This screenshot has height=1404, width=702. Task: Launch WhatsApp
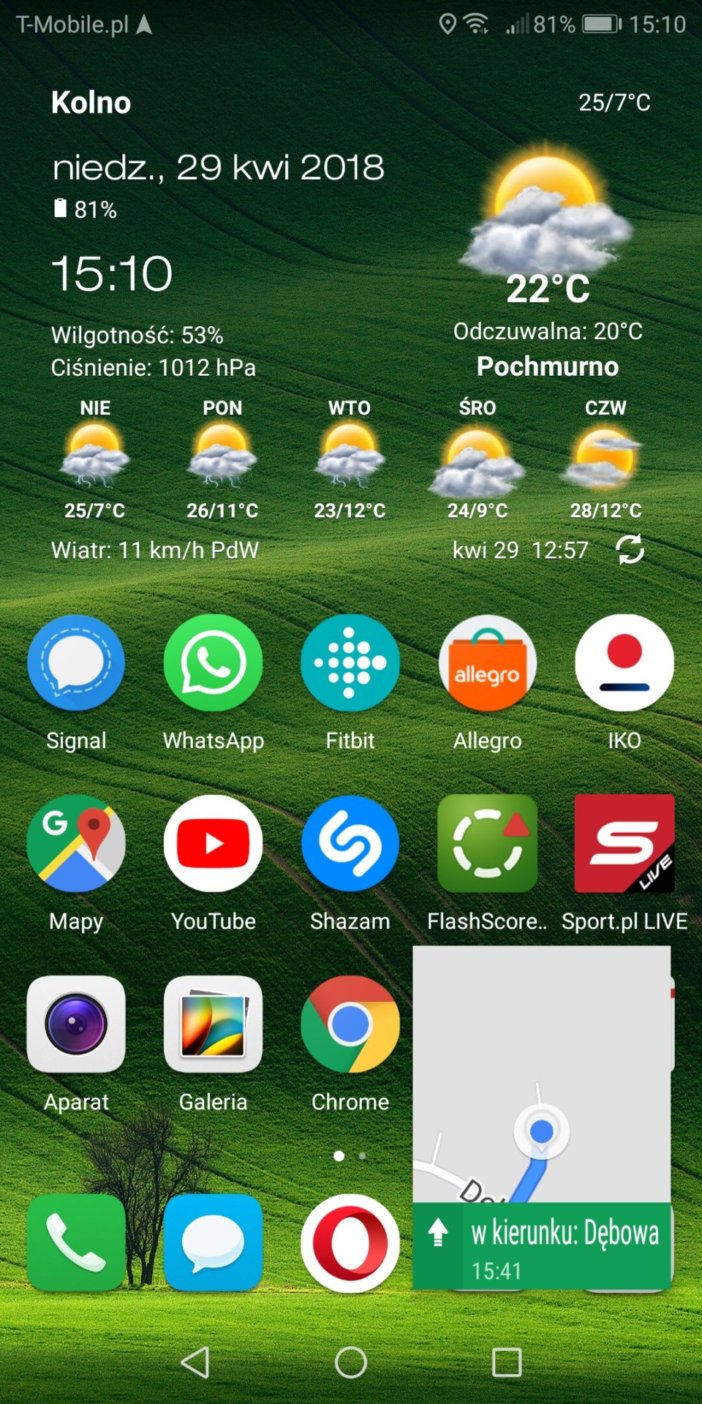(213, 663)
